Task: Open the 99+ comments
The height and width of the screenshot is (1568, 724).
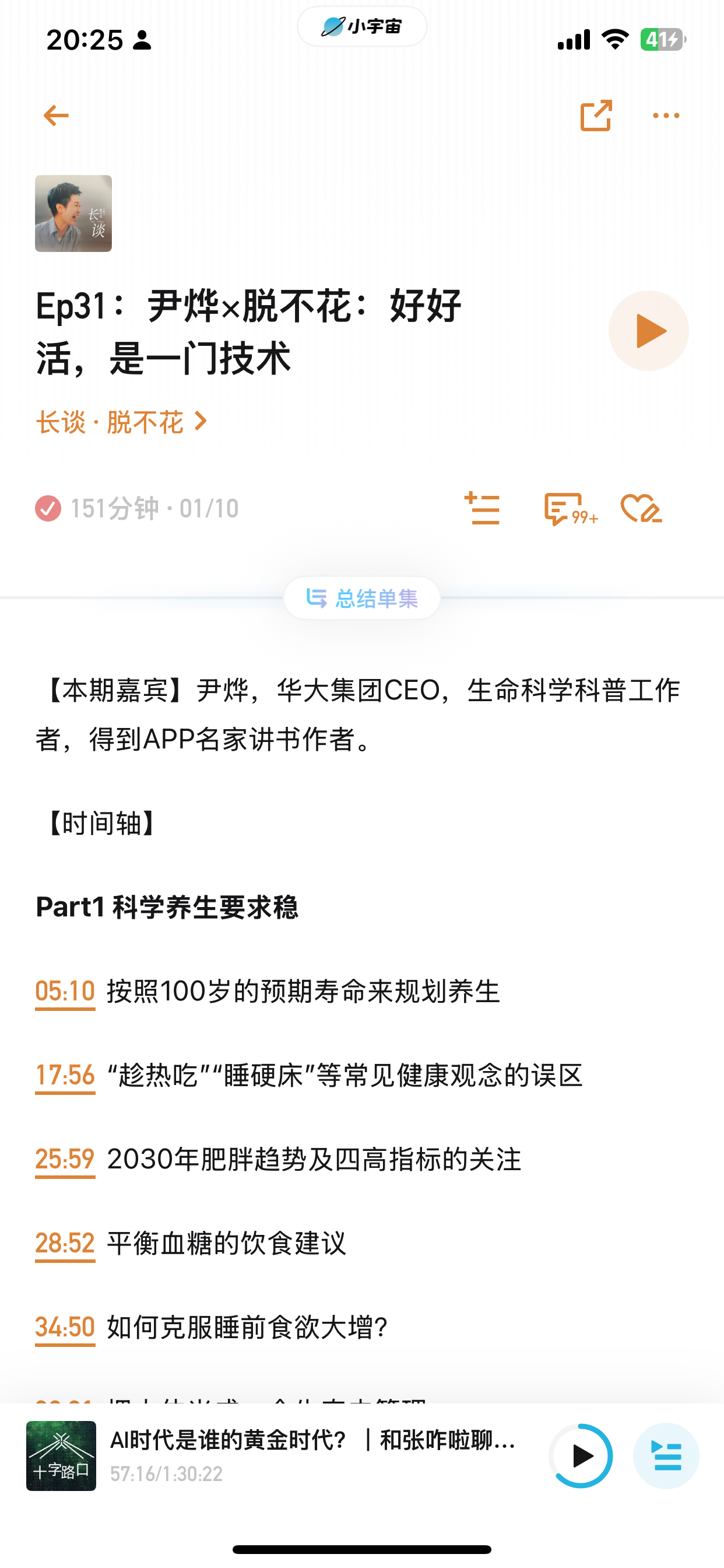Action: click(570, 509)
